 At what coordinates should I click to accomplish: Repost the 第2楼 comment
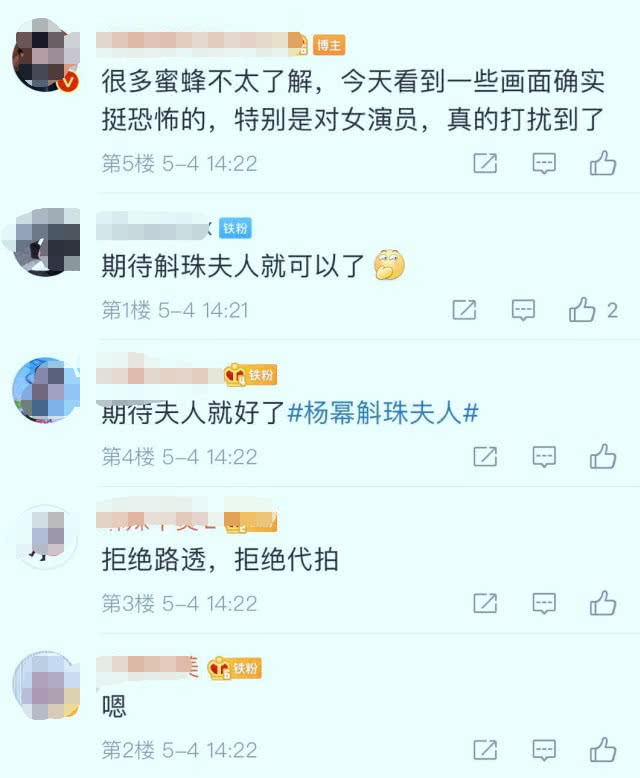485,750
